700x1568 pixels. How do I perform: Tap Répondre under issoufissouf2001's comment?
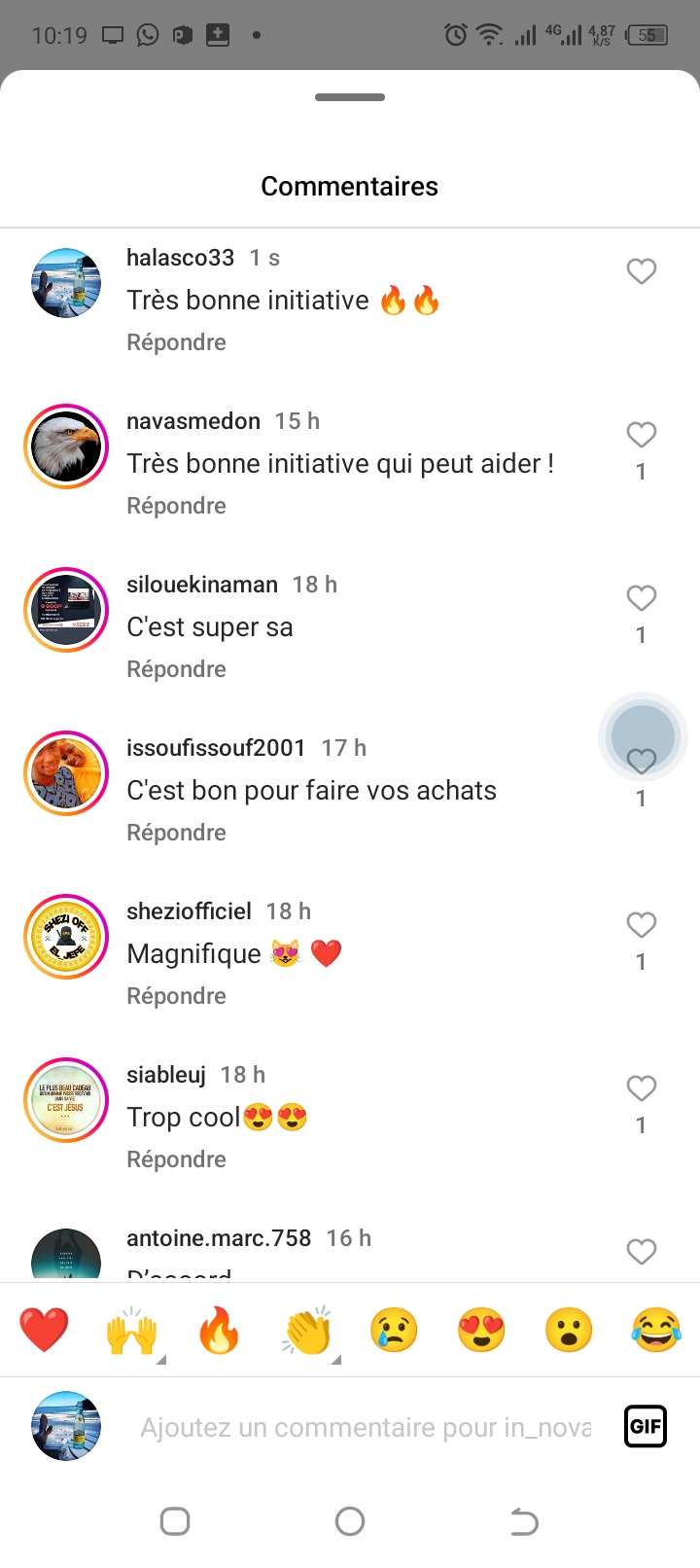click(176, 833)
